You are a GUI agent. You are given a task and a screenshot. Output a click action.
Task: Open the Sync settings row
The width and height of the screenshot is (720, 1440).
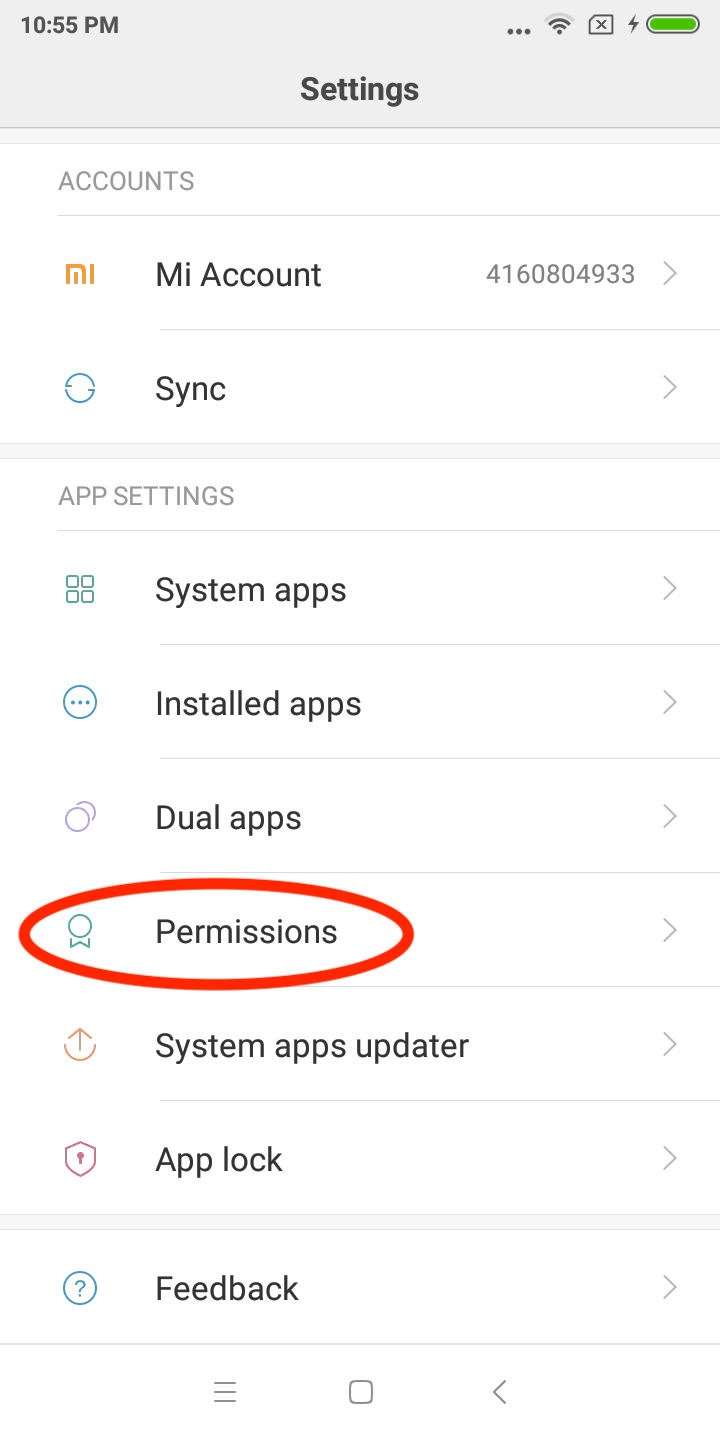tap(360, 388)
